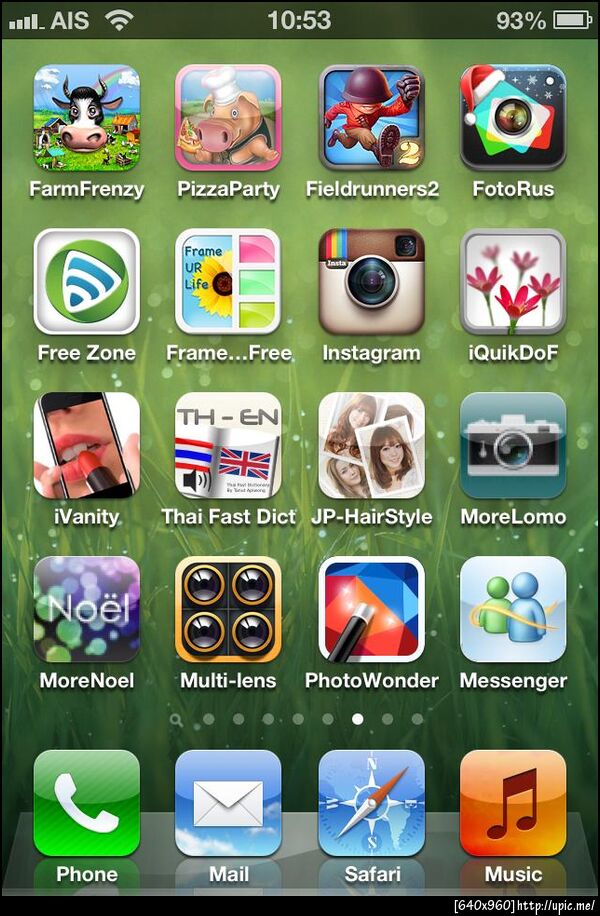Launch the Messenger app
The height and width of the screenshot is (916, 600).
[513, 610]
